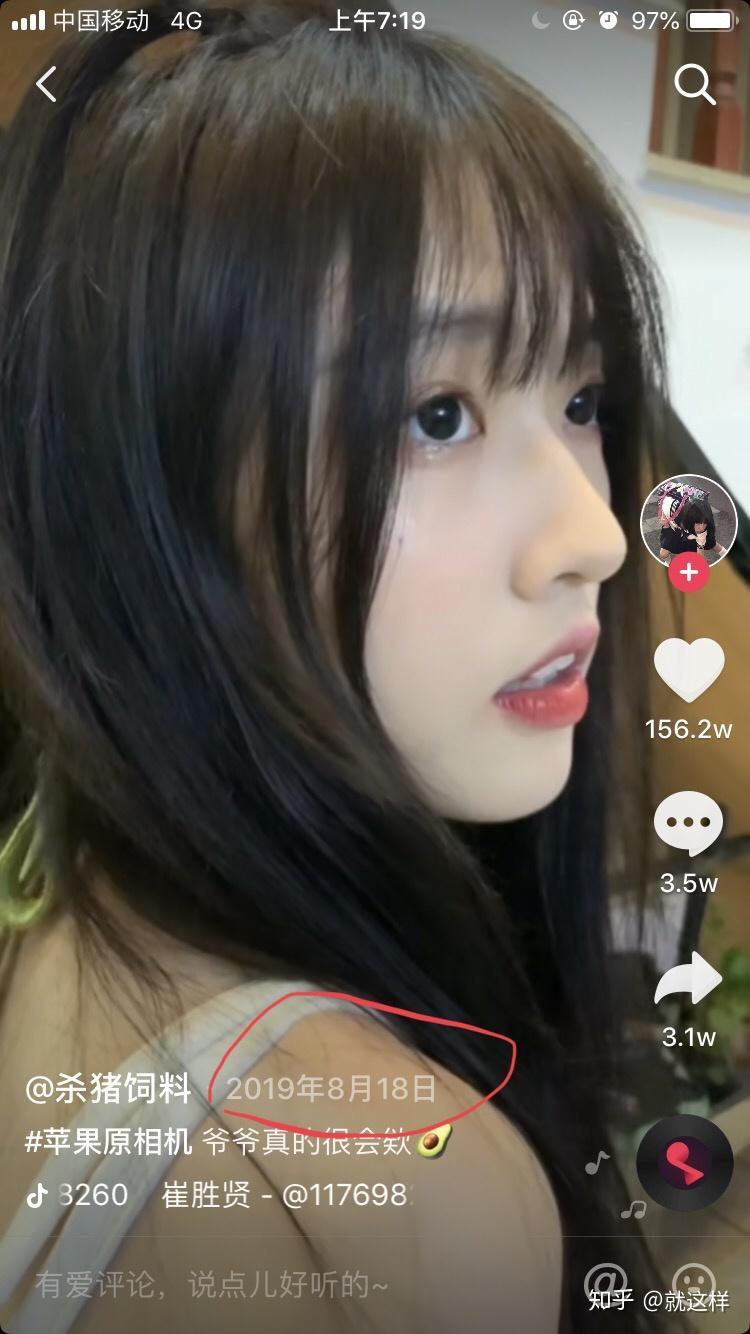Open the @杀猪饲料 username link
This screenshot has height=1334, width=750.
point(108,1089)
